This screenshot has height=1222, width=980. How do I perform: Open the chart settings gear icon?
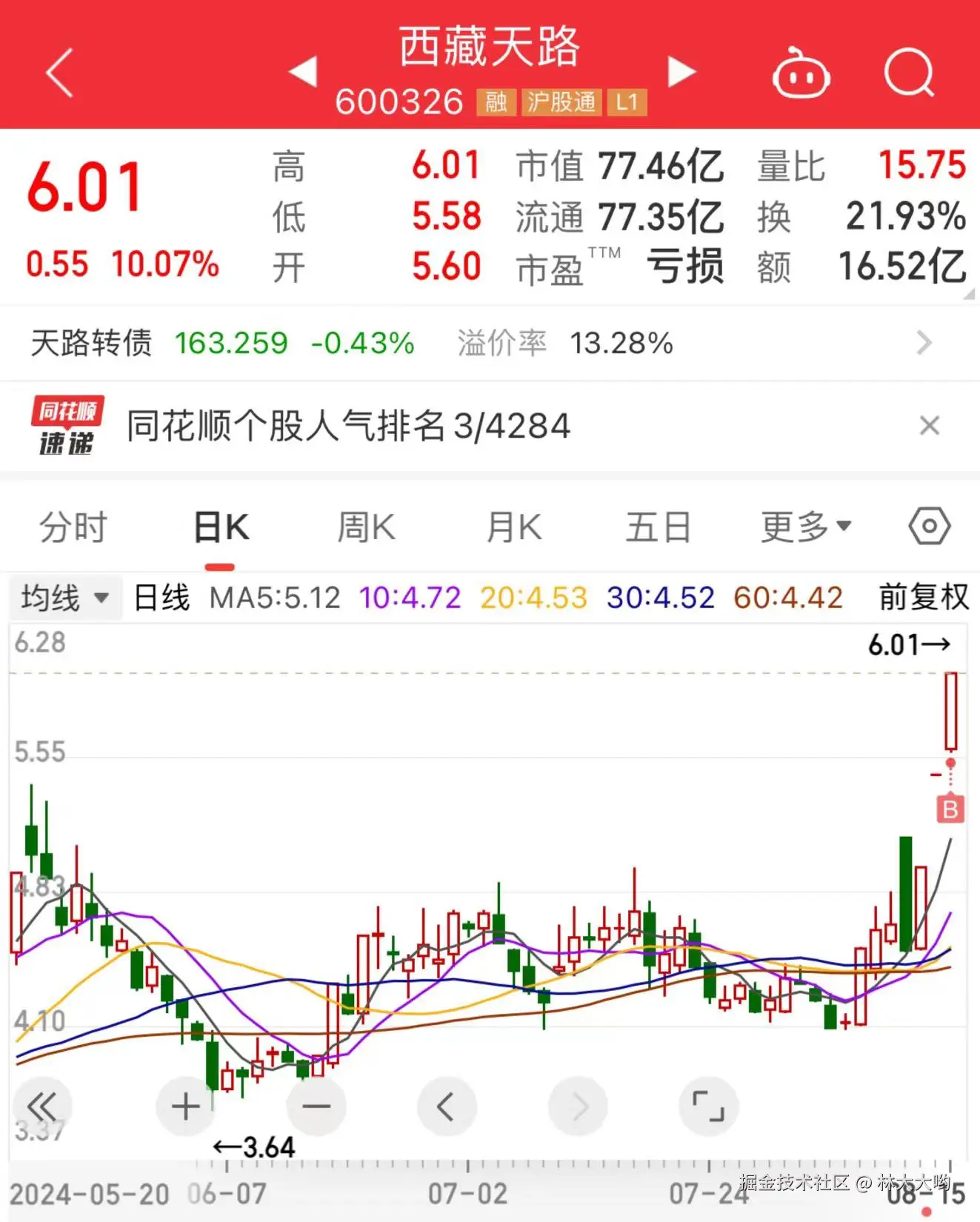coord(928,526)
